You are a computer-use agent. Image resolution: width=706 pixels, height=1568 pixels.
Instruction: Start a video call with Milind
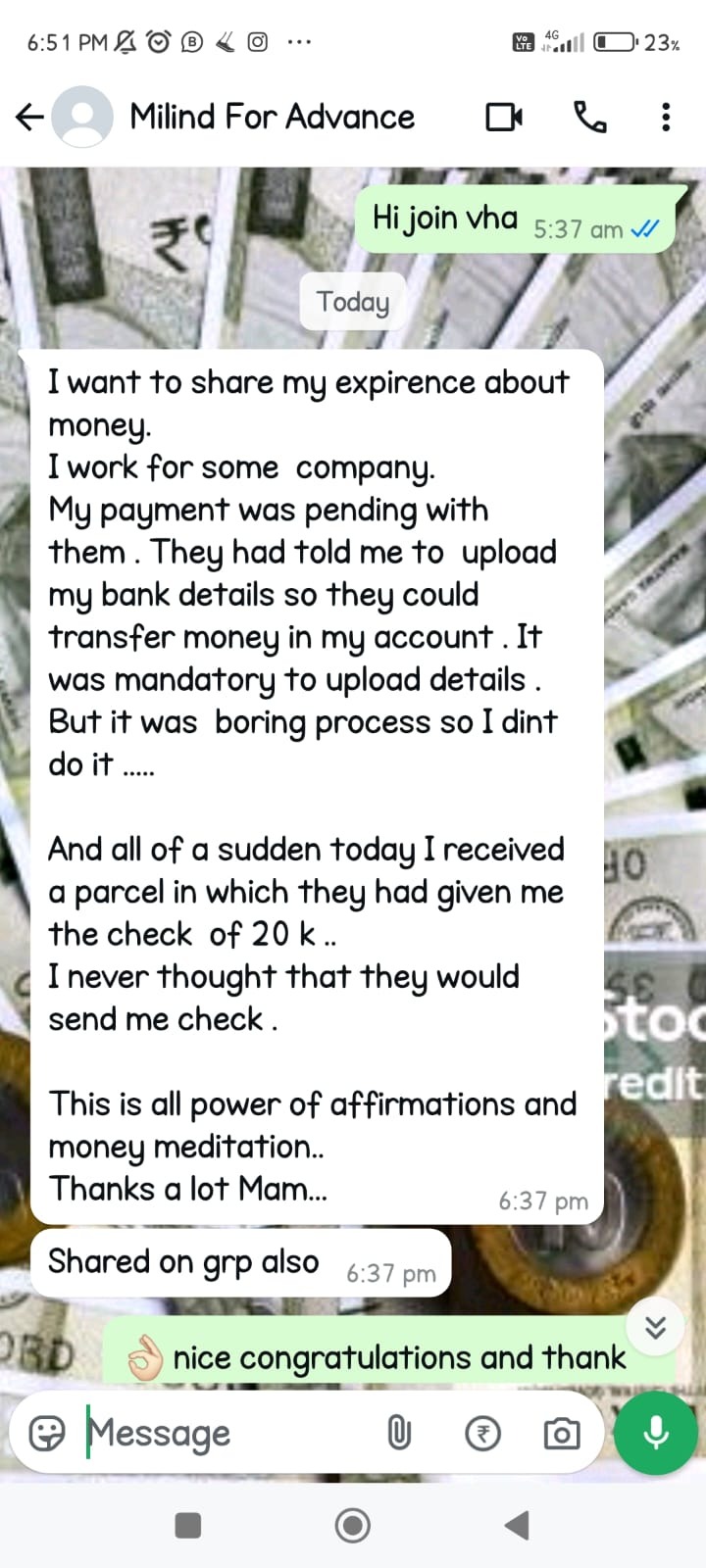coord(504,118)
